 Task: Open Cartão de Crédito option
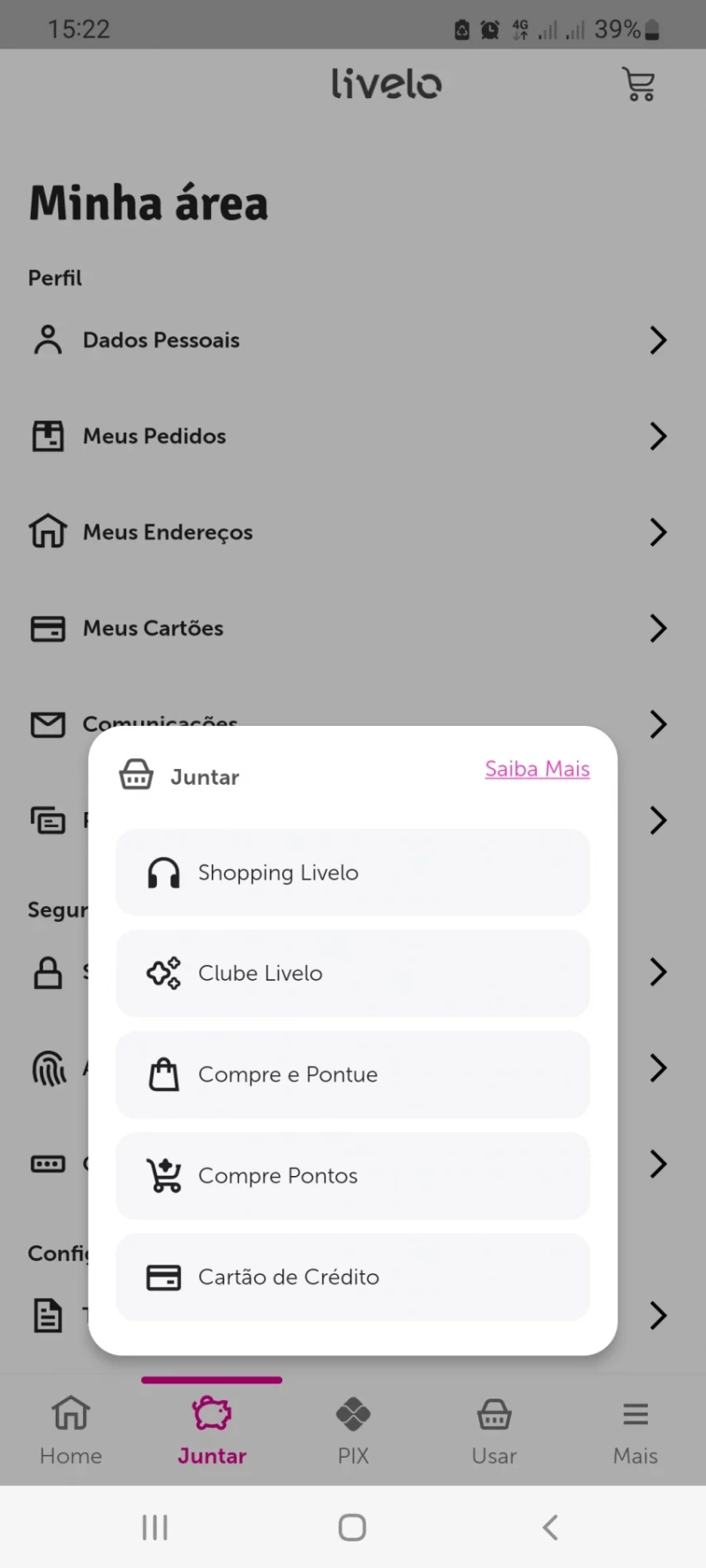coord(352,1277)
